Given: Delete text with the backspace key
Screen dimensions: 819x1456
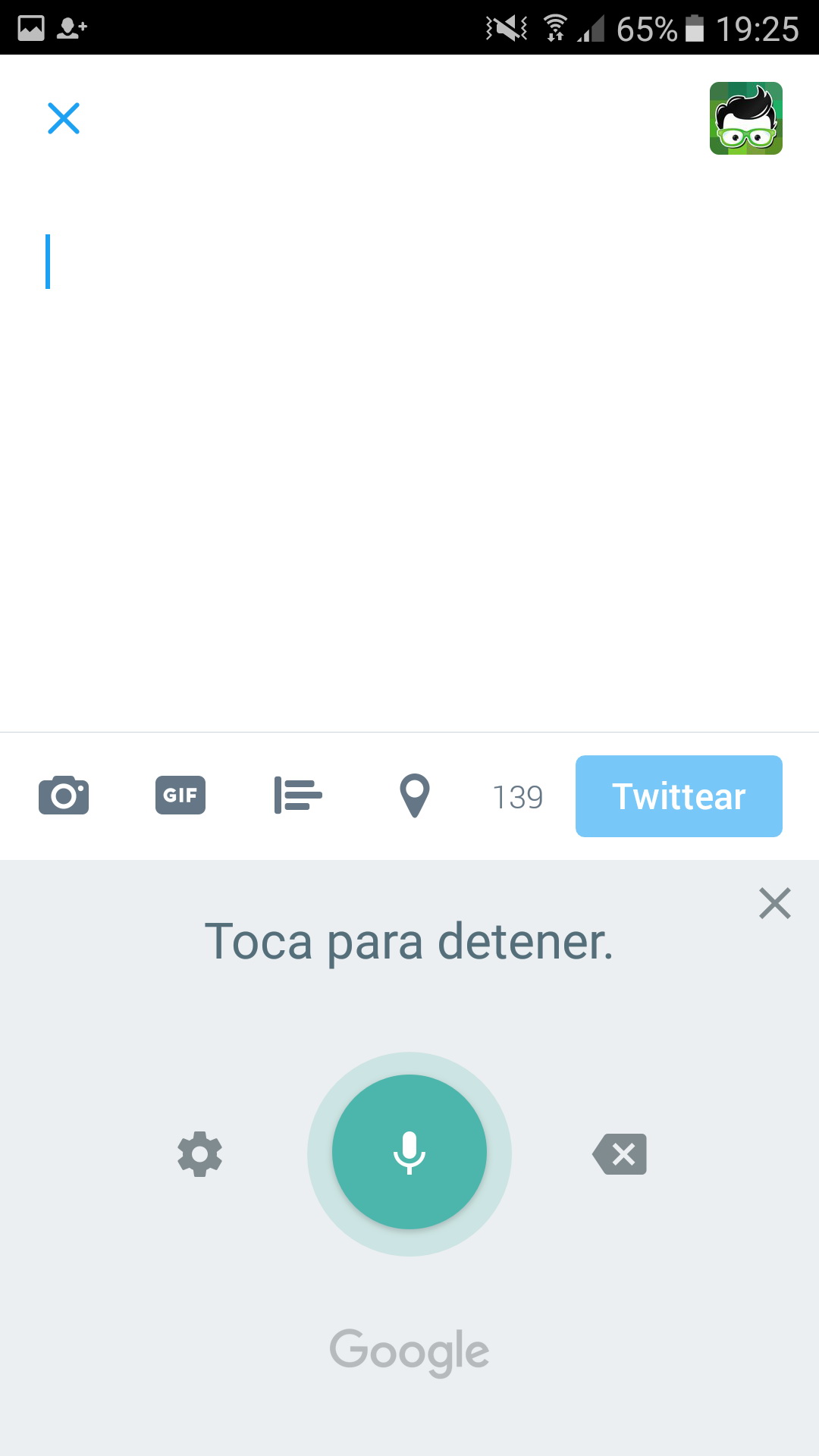Looking at the screenshot, I should (620, 1154).
